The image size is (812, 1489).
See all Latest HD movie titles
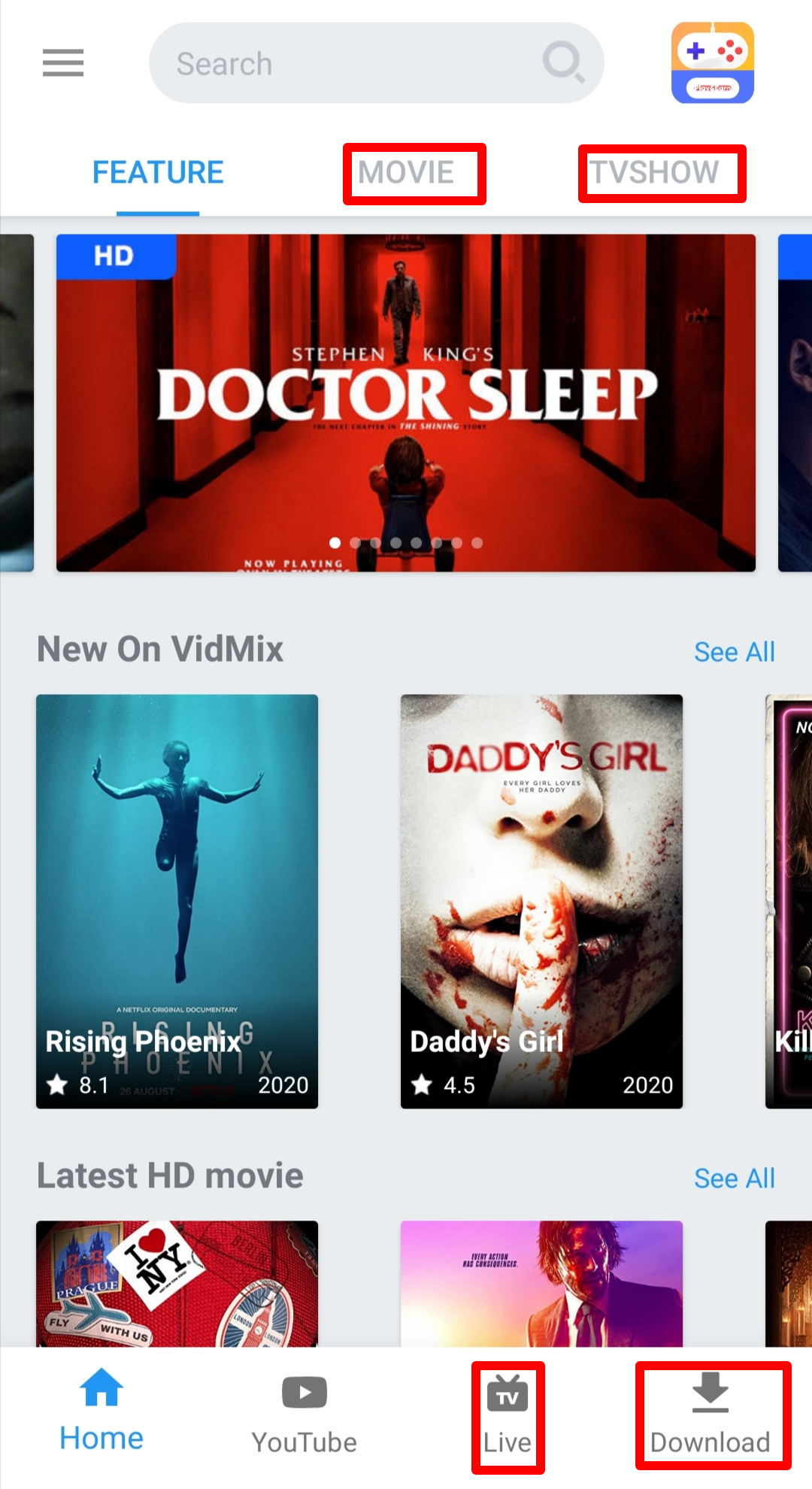[x=734, y=1178]
